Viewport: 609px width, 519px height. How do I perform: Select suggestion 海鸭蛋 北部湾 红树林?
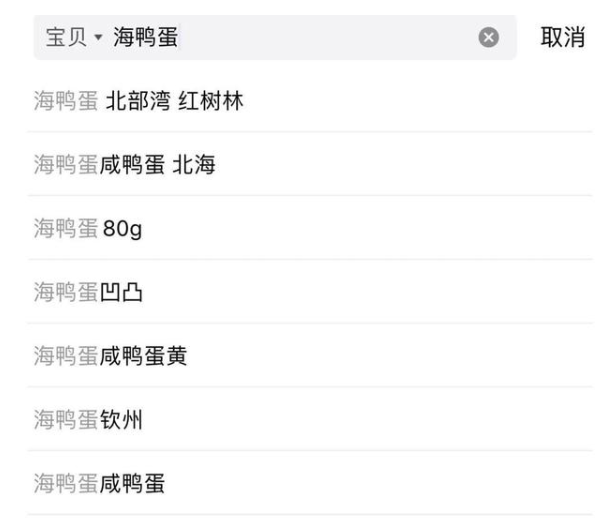click(x=140, y=100)
